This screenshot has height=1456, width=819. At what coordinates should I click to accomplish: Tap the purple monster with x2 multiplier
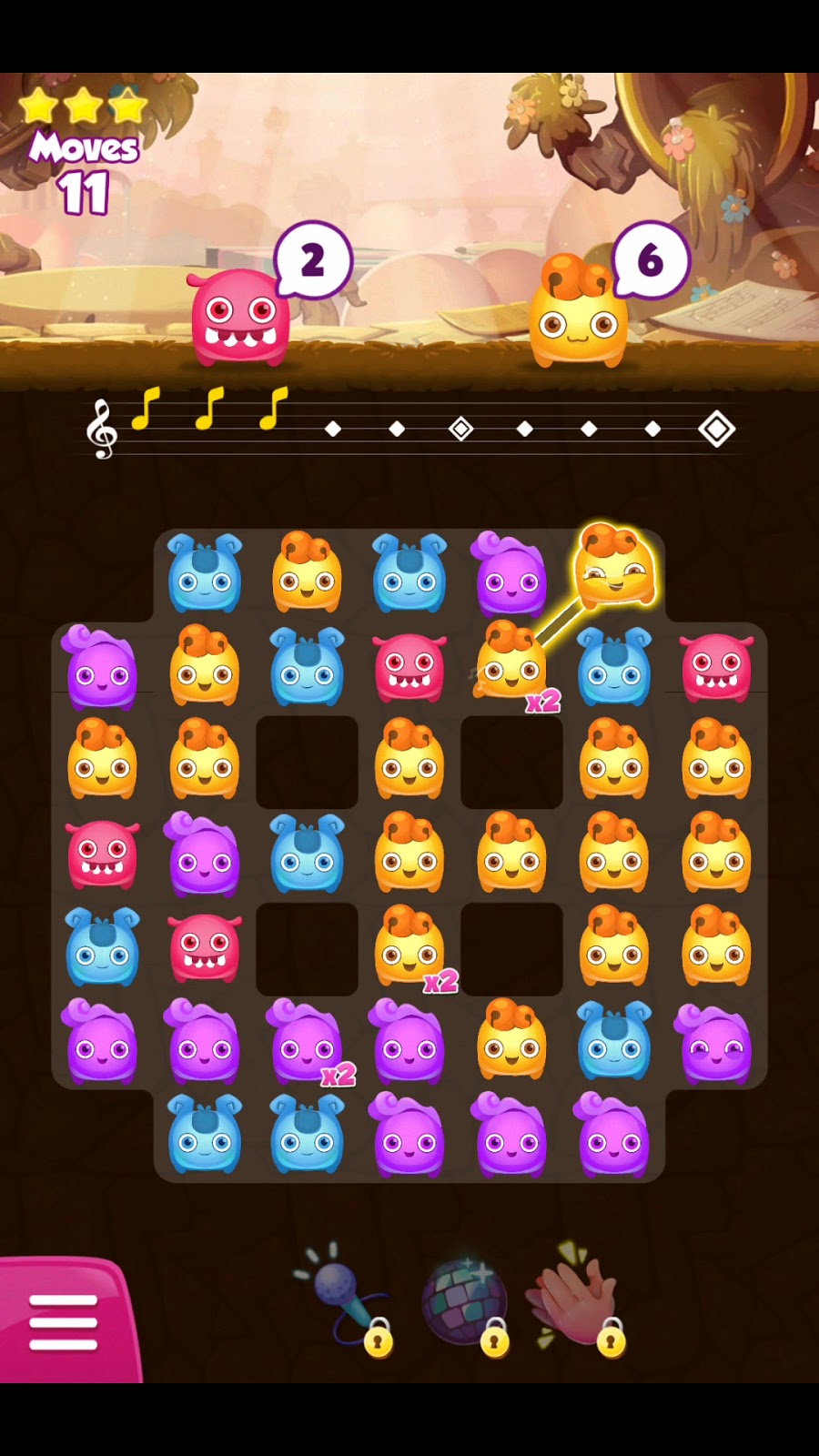point(307,1044)
